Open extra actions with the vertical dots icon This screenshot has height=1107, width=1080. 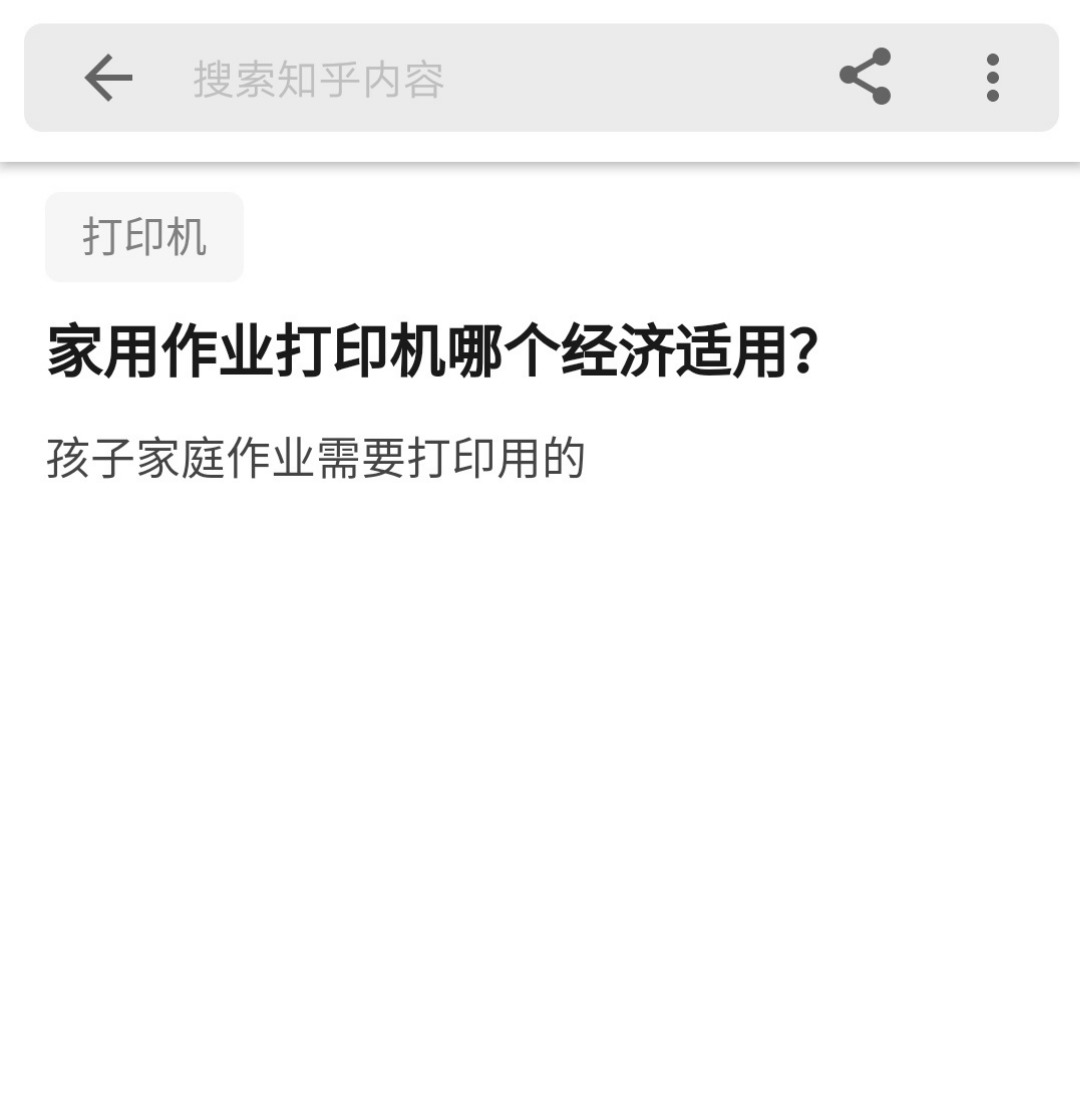tap(992, 78)
